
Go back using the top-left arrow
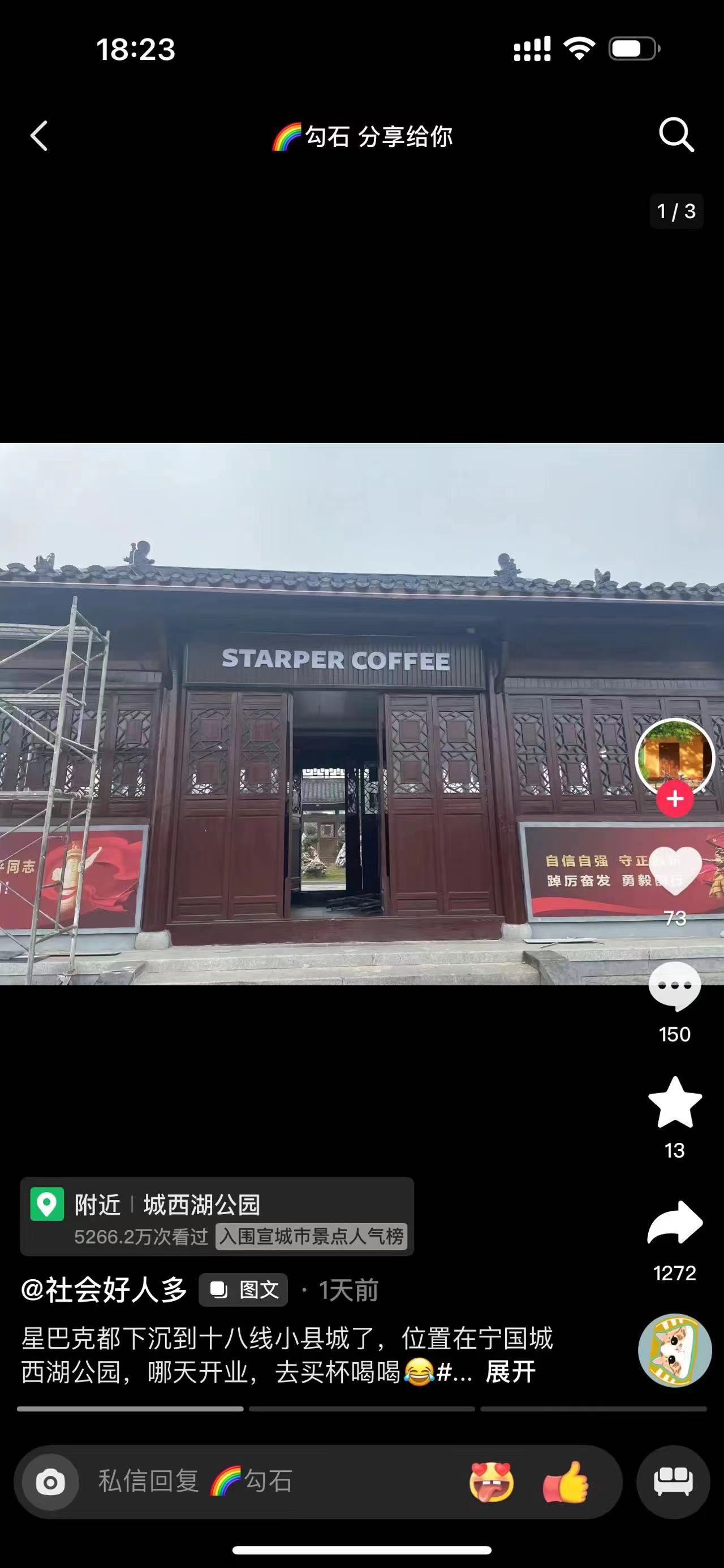[40, 135]
